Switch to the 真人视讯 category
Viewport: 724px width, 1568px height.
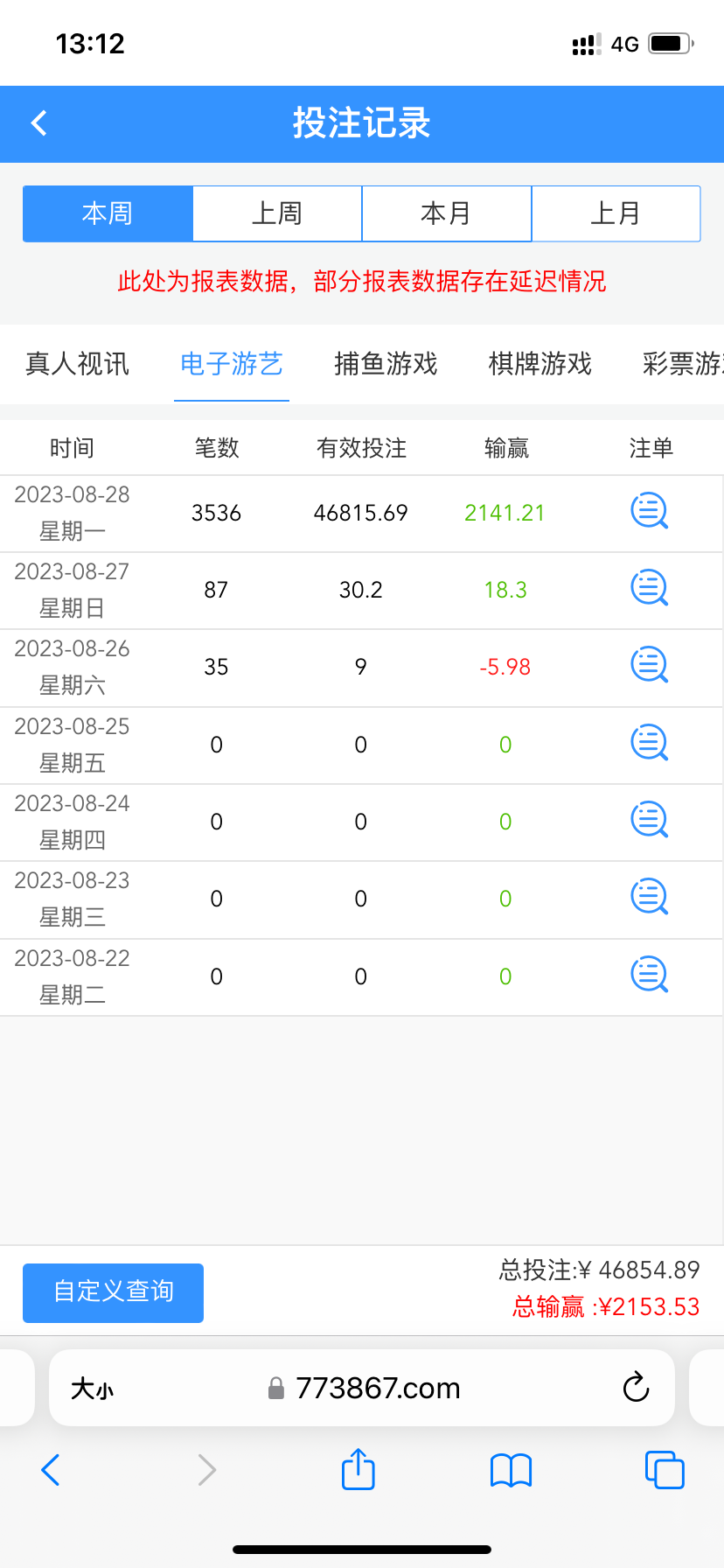[78, 364]
